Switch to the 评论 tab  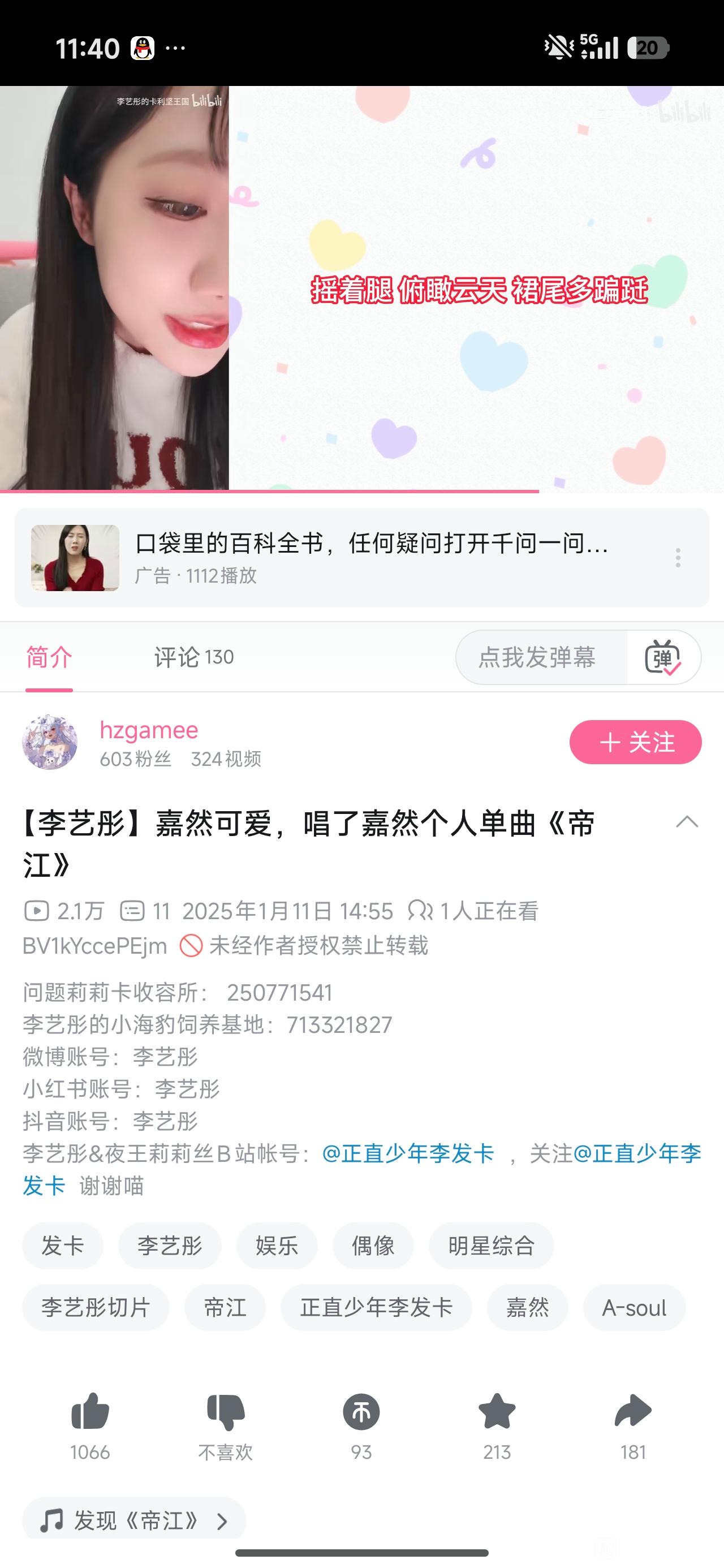[193, 657]
